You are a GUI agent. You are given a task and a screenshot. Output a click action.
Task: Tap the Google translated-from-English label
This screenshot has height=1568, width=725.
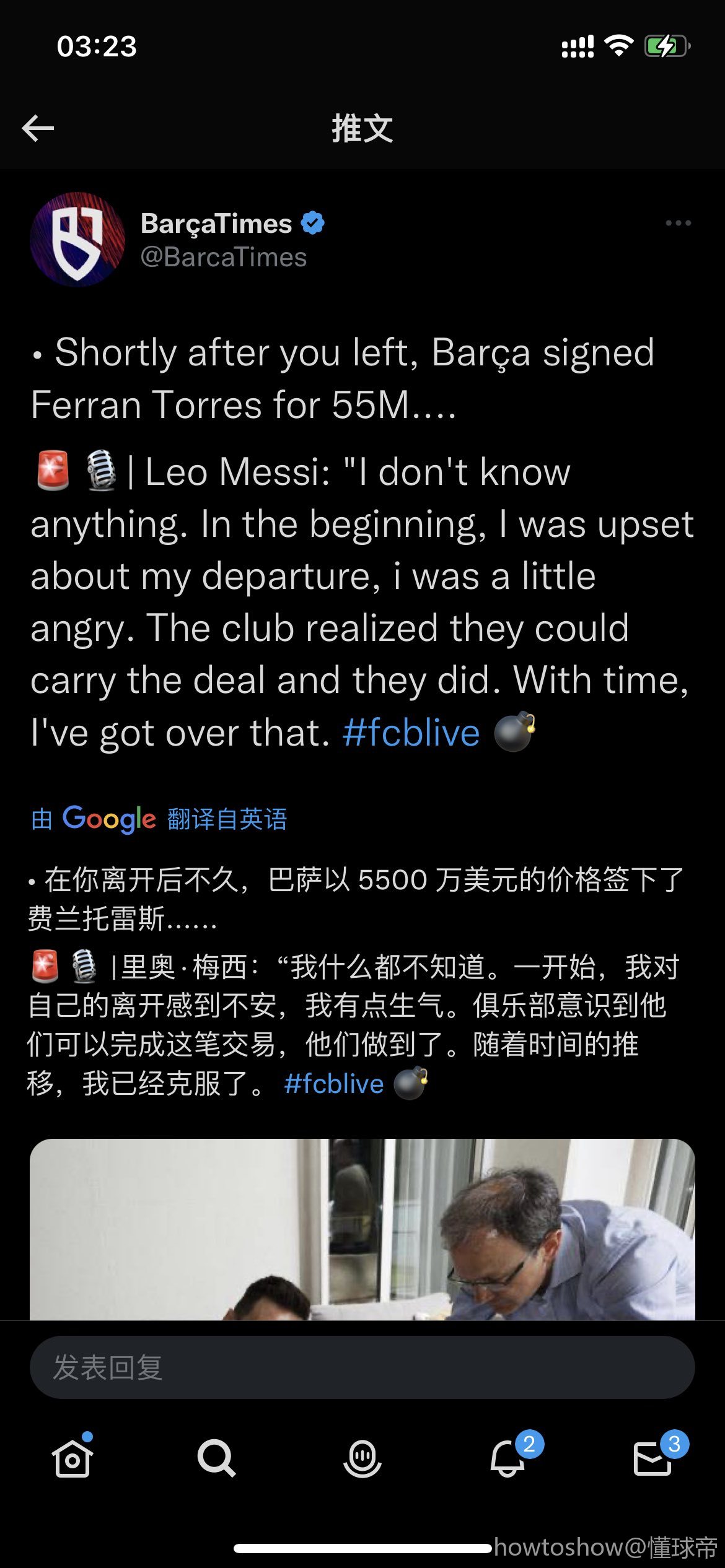click(x=159, y=819)
